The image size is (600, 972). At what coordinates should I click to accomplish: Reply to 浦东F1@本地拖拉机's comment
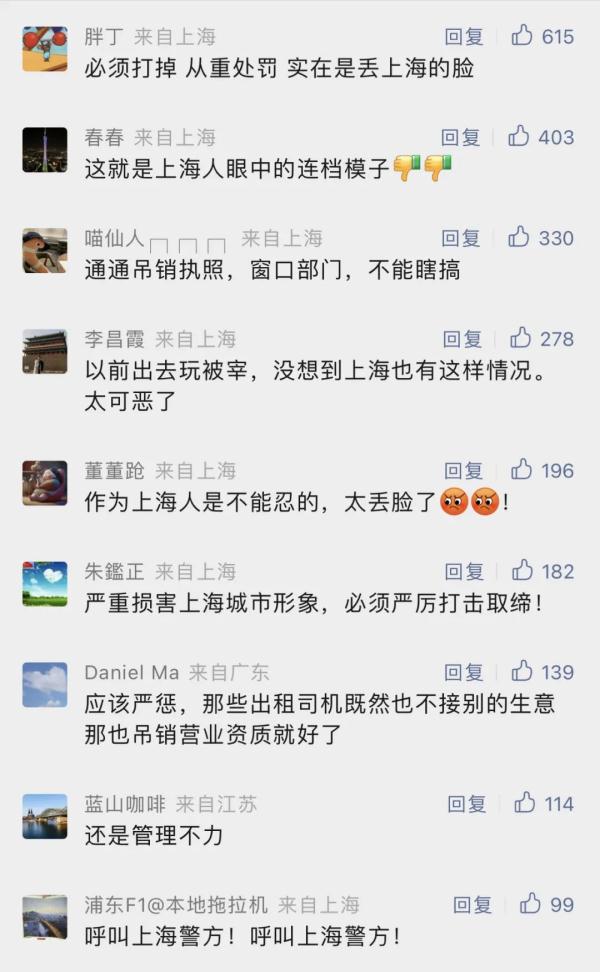point(472,905)
